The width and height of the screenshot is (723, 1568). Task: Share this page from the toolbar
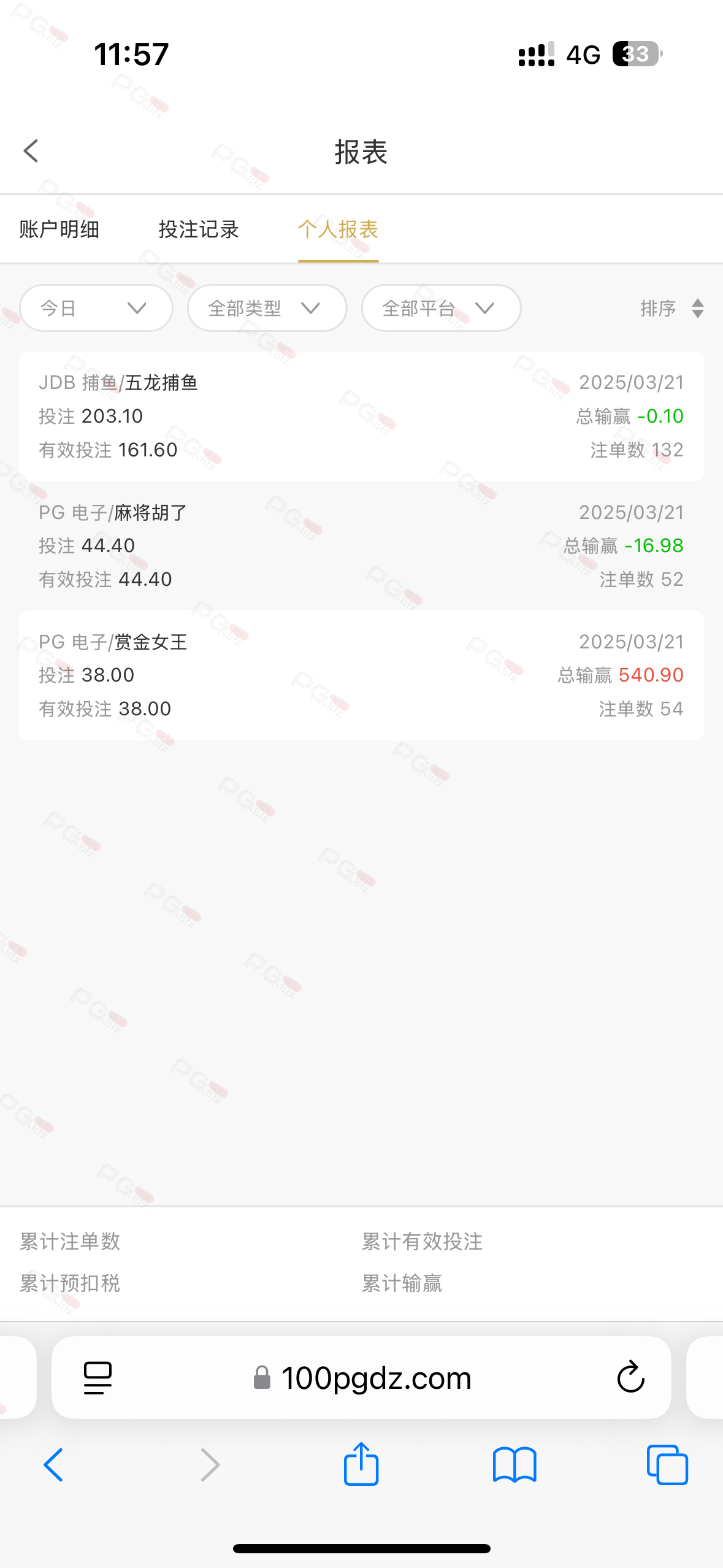pyautogui.click(x=361, y=1465)
